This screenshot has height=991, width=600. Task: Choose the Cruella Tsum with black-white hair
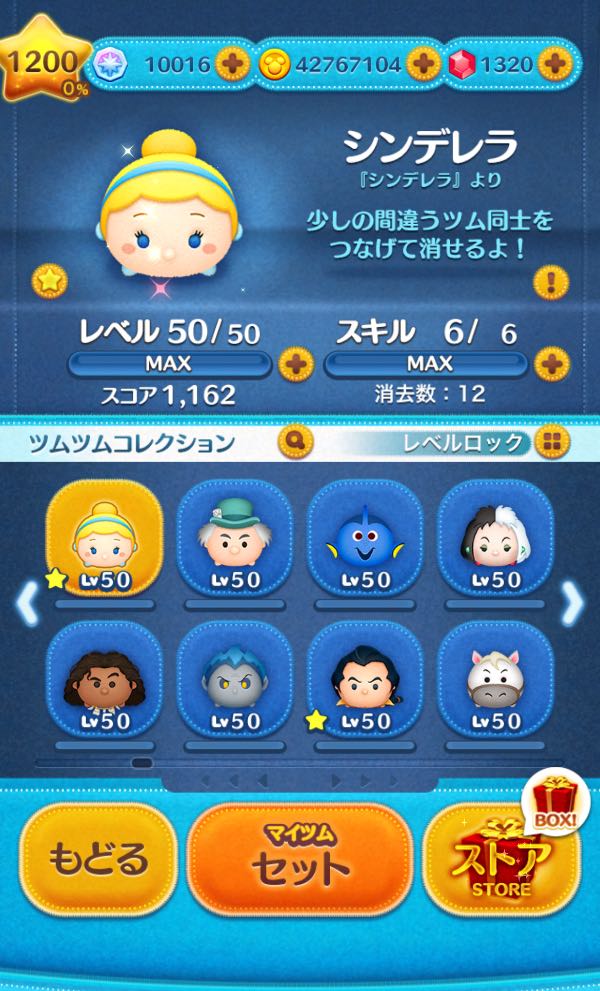click(x=494, y=540)
